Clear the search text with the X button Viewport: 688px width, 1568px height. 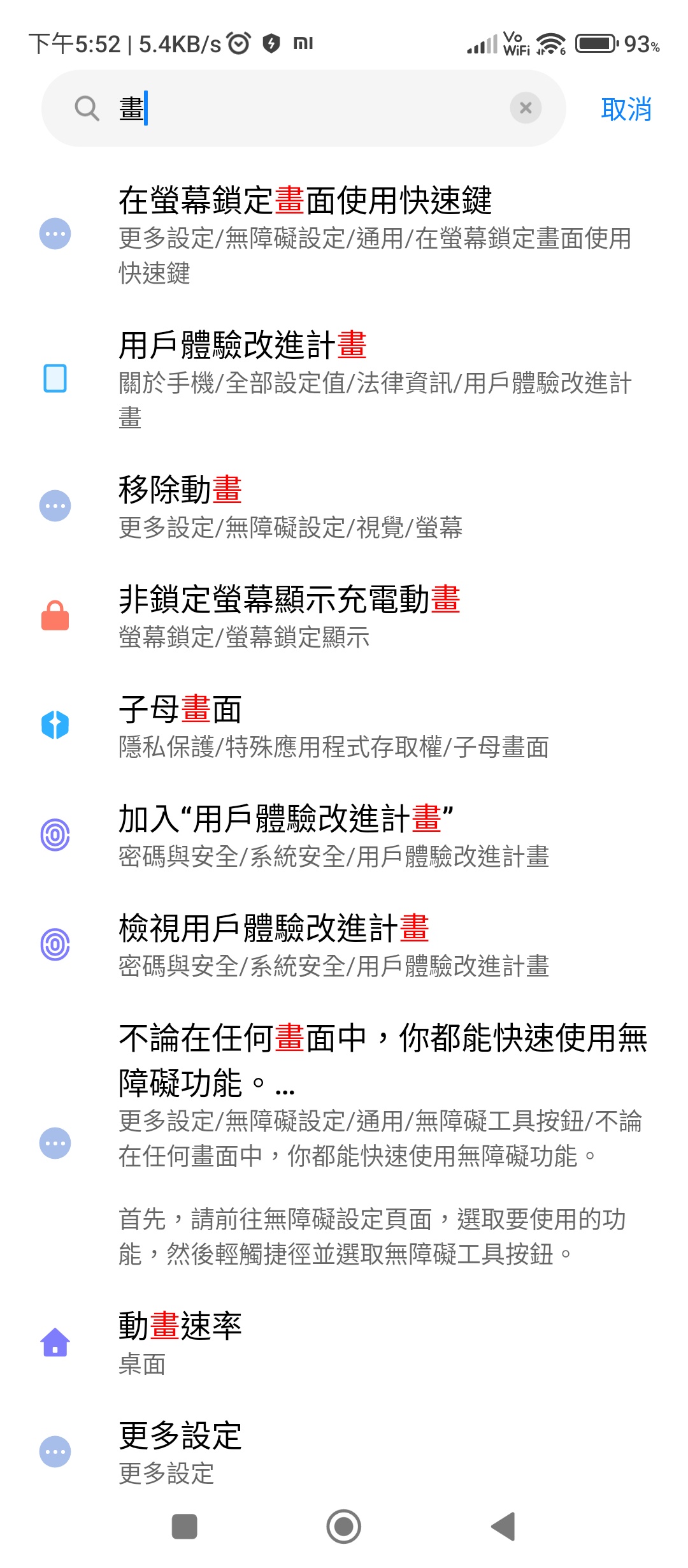pyautogui.click(x=526, y=108)
